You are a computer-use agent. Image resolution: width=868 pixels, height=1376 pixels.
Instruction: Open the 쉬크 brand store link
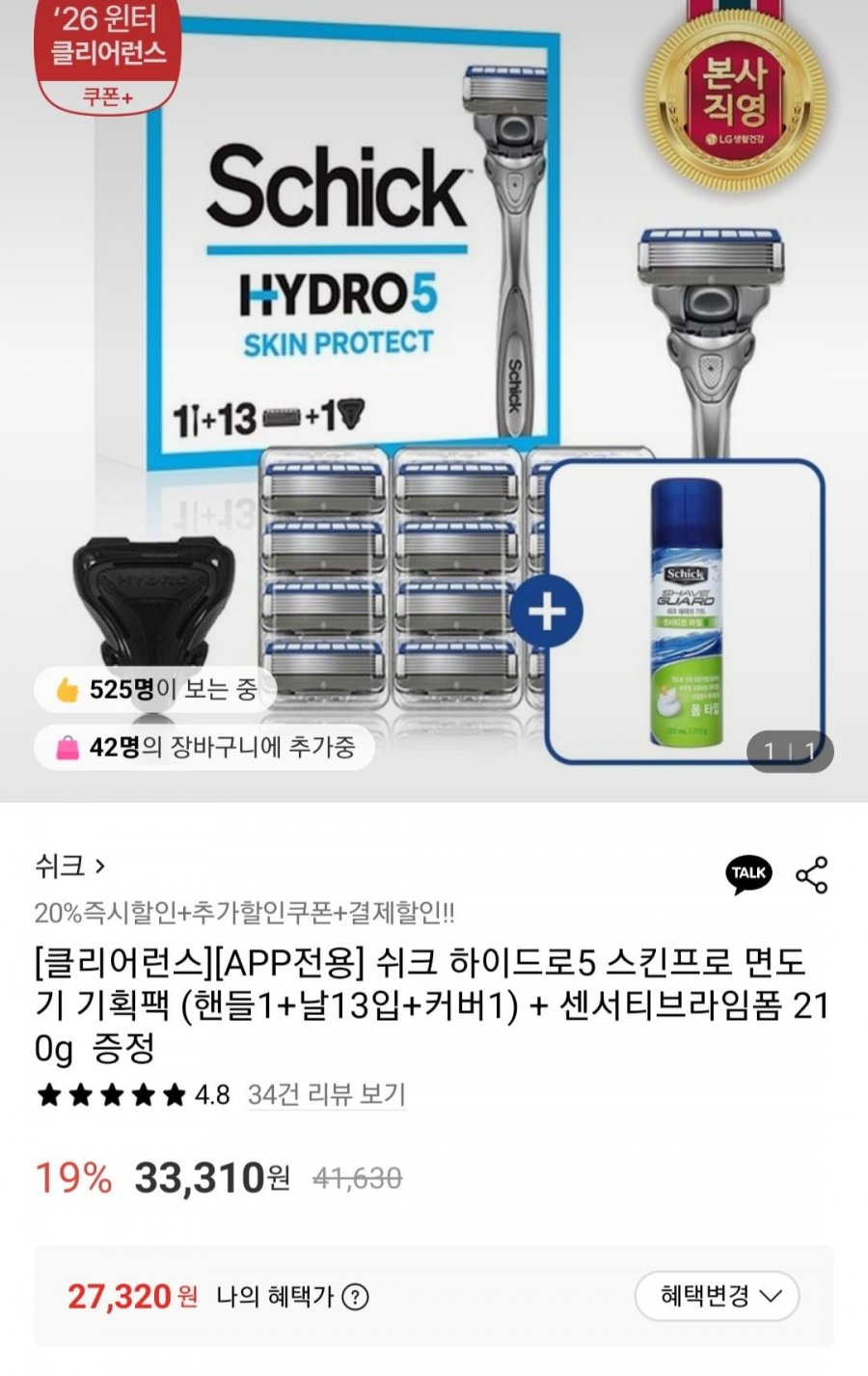69,867
